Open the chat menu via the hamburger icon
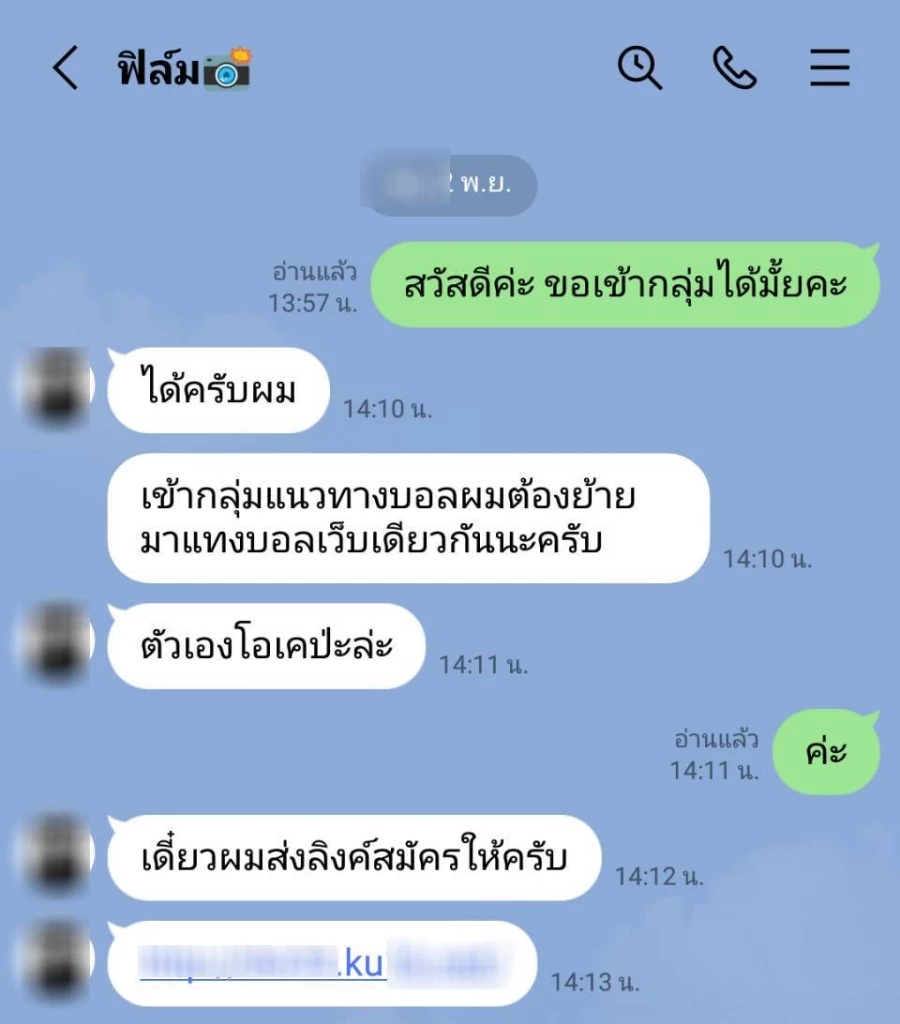The width and height of the screenshot is (900, 1024). click(x=828, y=68)
